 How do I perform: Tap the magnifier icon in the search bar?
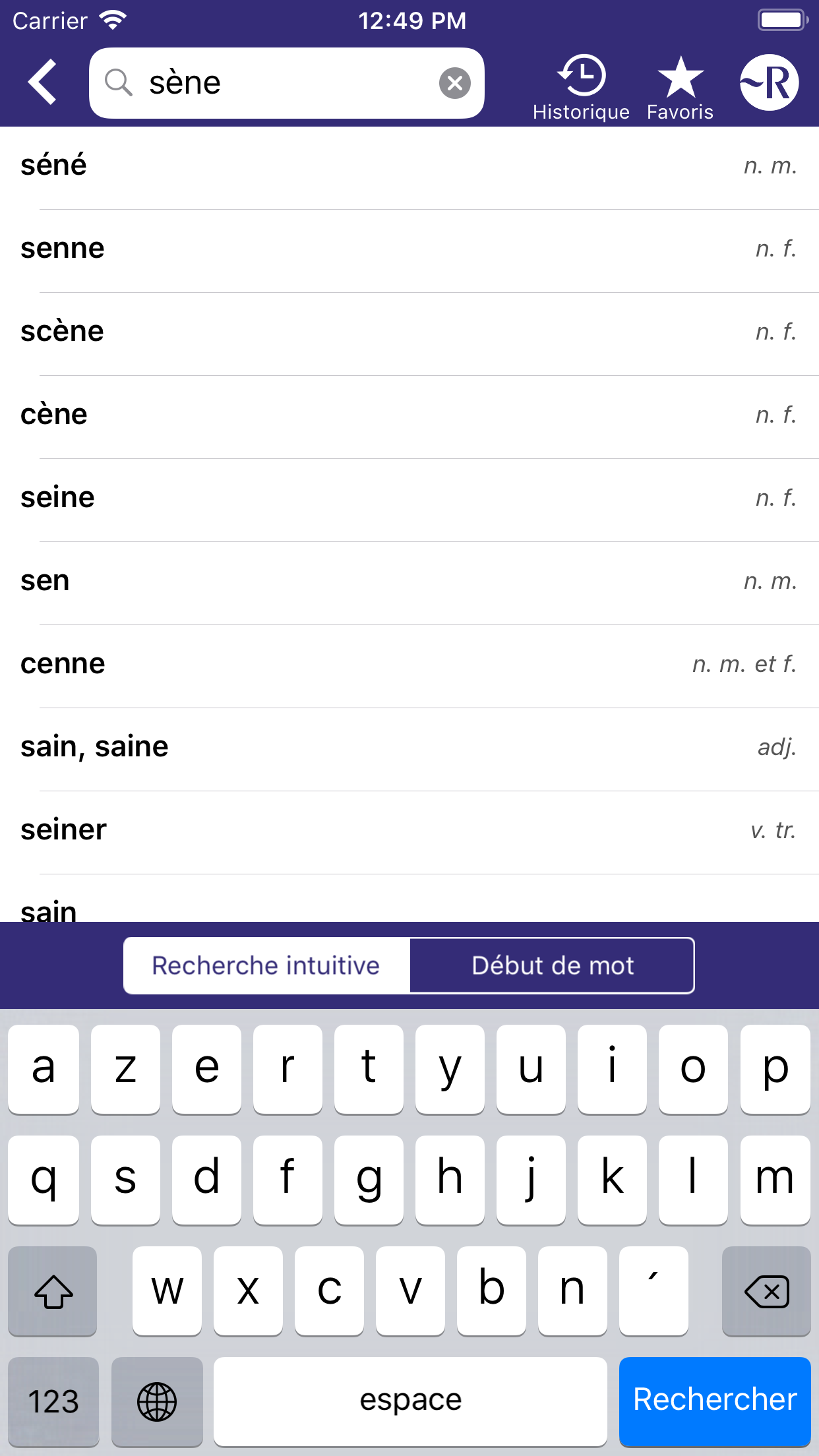[x=119, y=82]
